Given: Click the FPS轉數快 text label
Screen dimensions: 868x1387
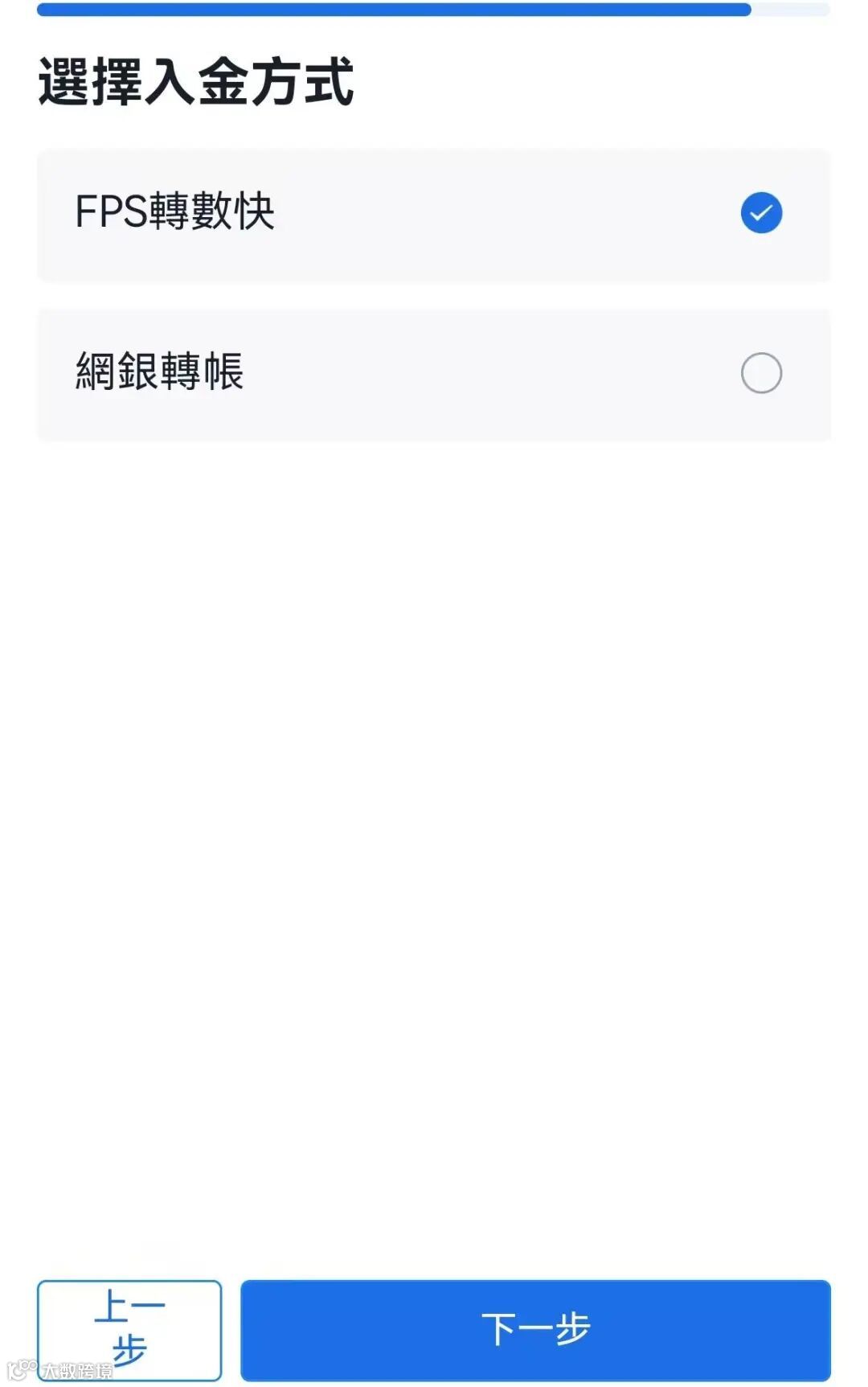Looking at the screenshot, I should coord(177,212).
